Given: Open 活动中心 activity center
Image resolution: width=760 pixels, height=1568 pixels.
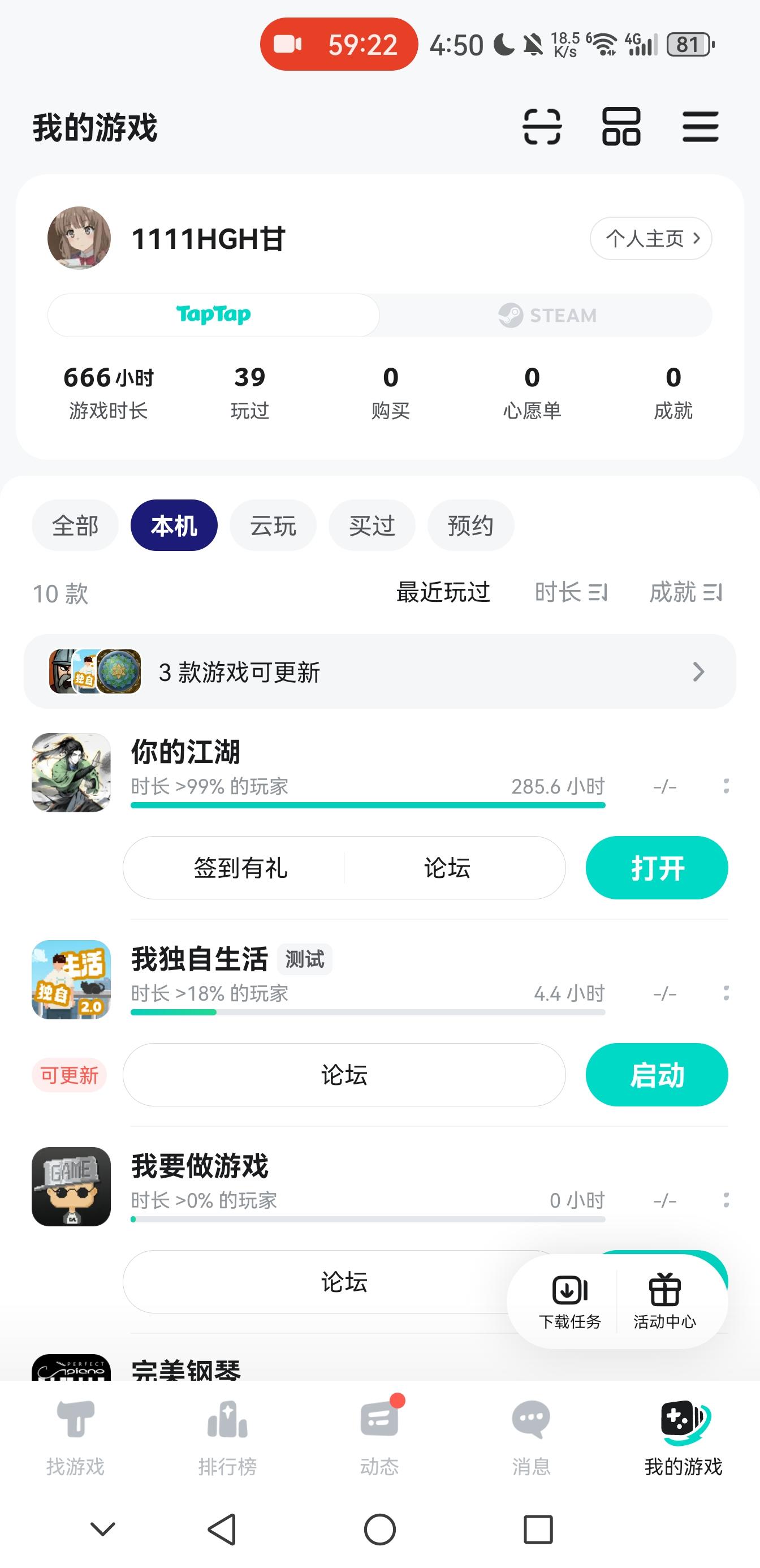Looking at the screenshot, I should (664, 1302).
